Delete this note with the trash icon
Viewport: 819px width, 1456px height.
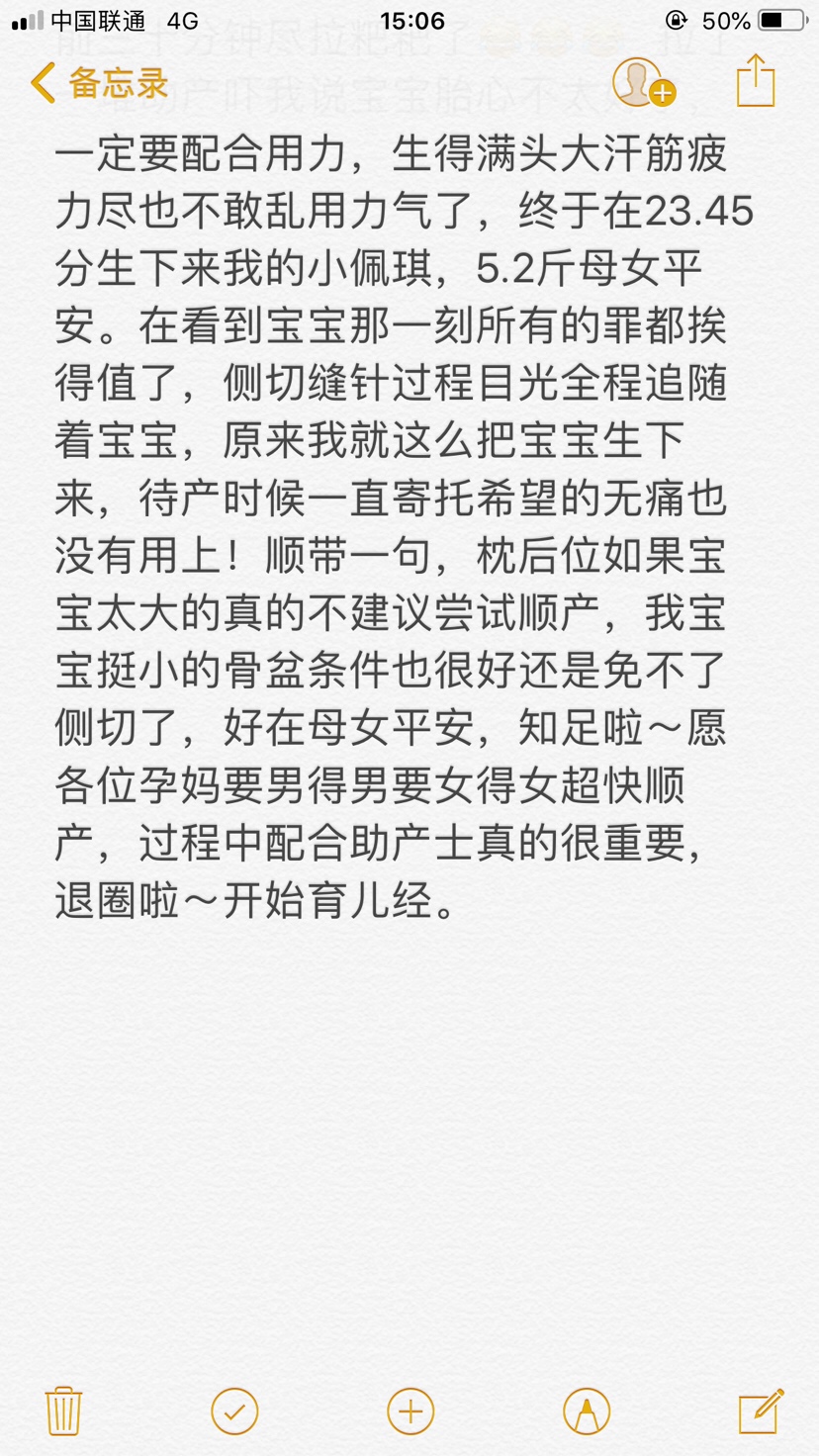click(x=64, y=1410)
